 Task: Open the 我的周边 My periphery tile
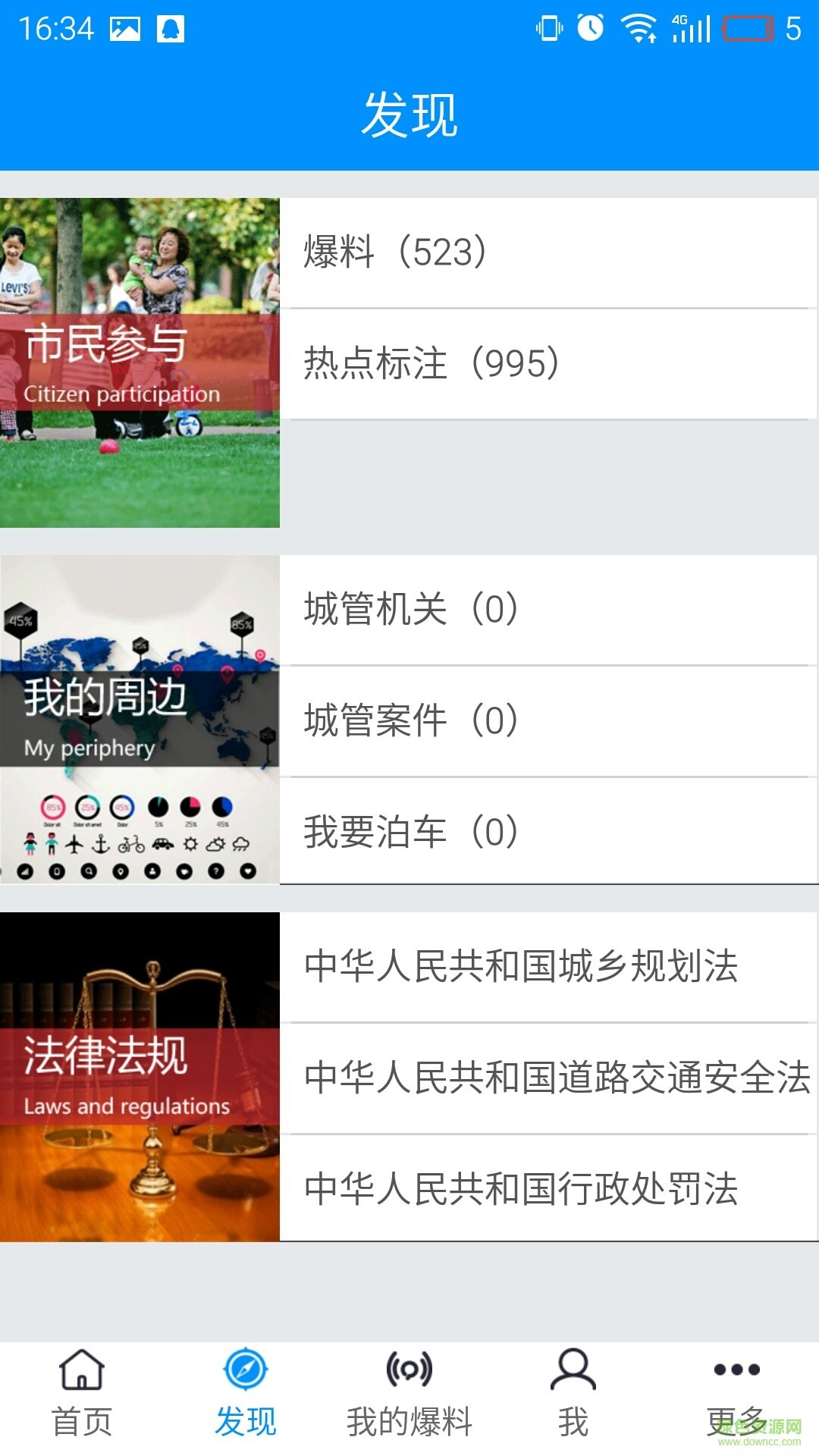pyautogui.click(x=140, y=719)
